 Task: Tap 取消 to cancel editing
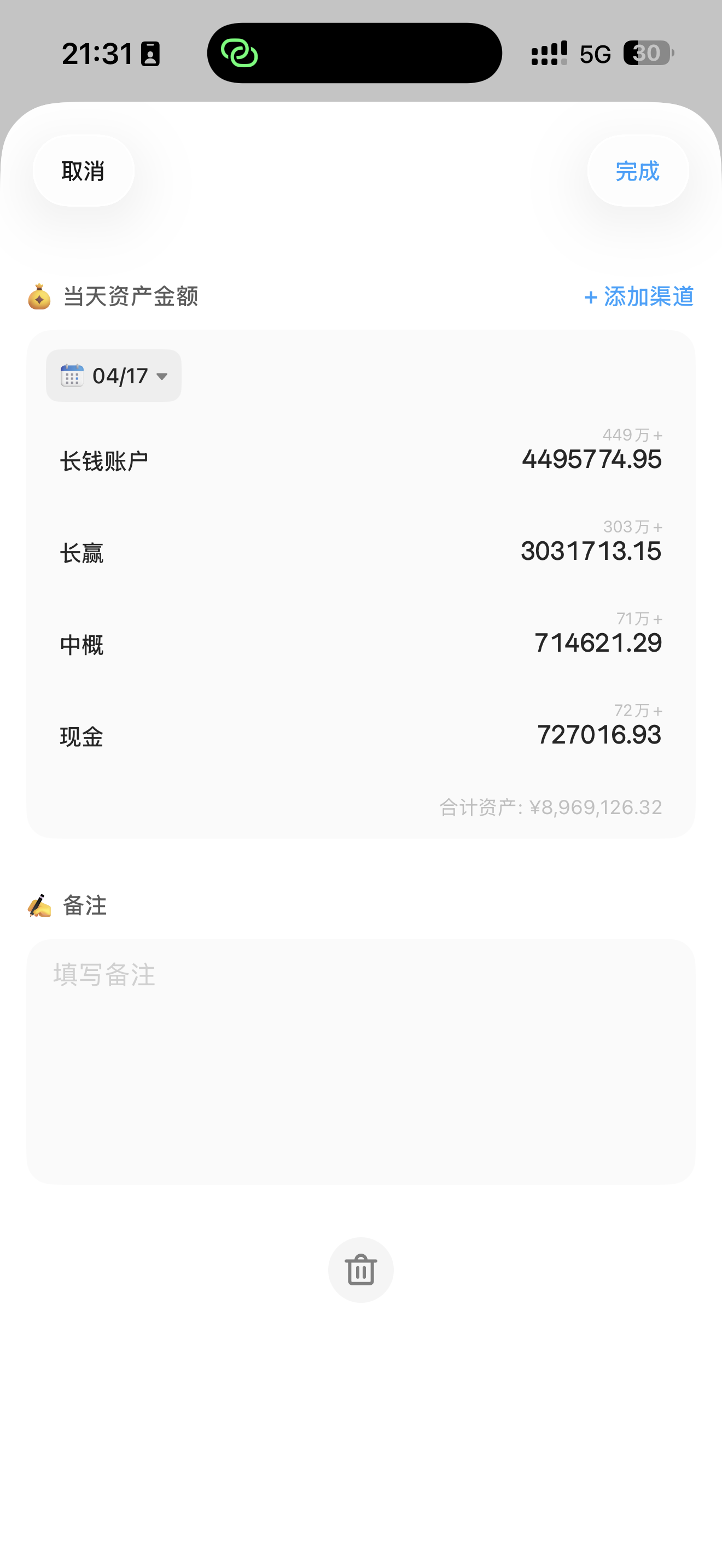point(83,171)
